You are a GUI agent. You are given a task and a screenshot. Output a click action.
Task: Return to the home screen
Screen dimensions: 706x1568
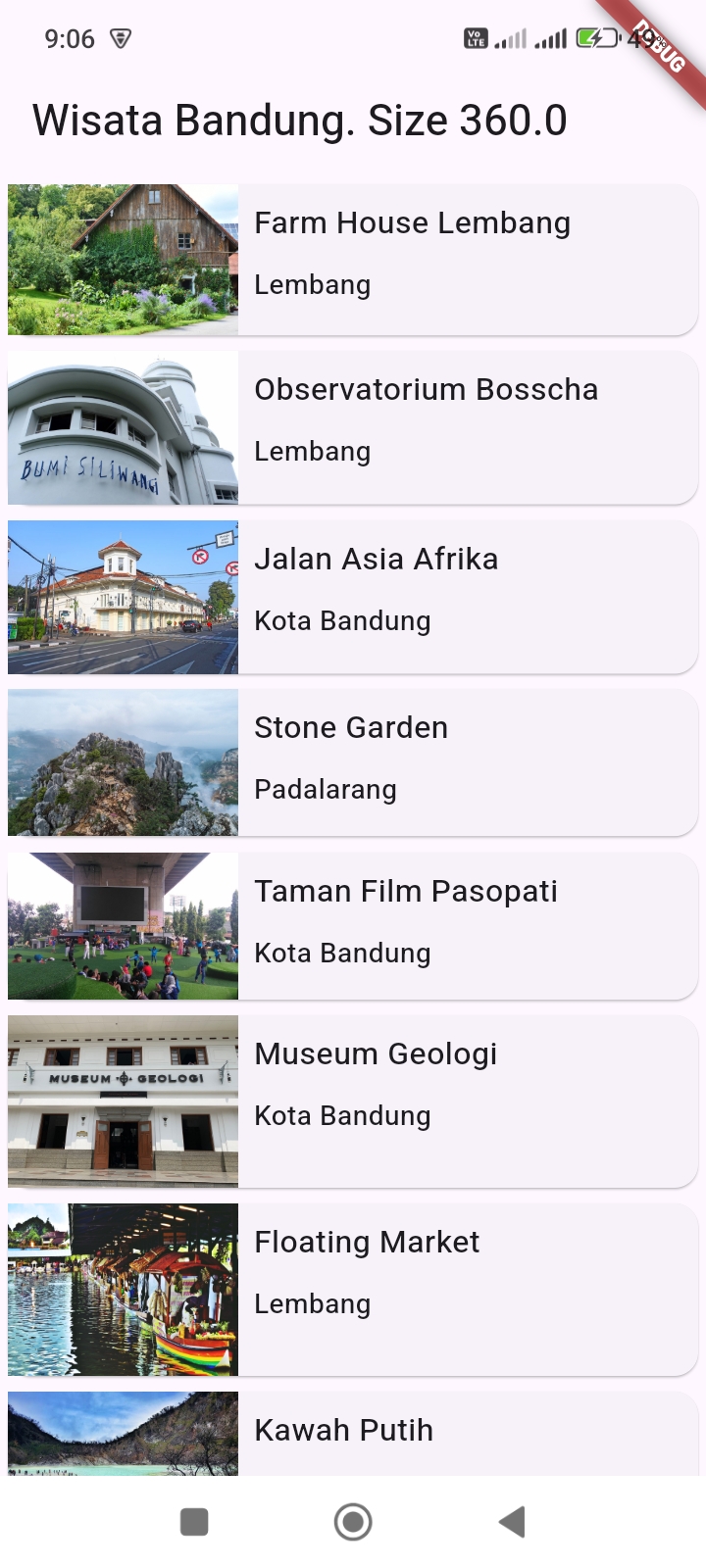[x=353, y=1522]
